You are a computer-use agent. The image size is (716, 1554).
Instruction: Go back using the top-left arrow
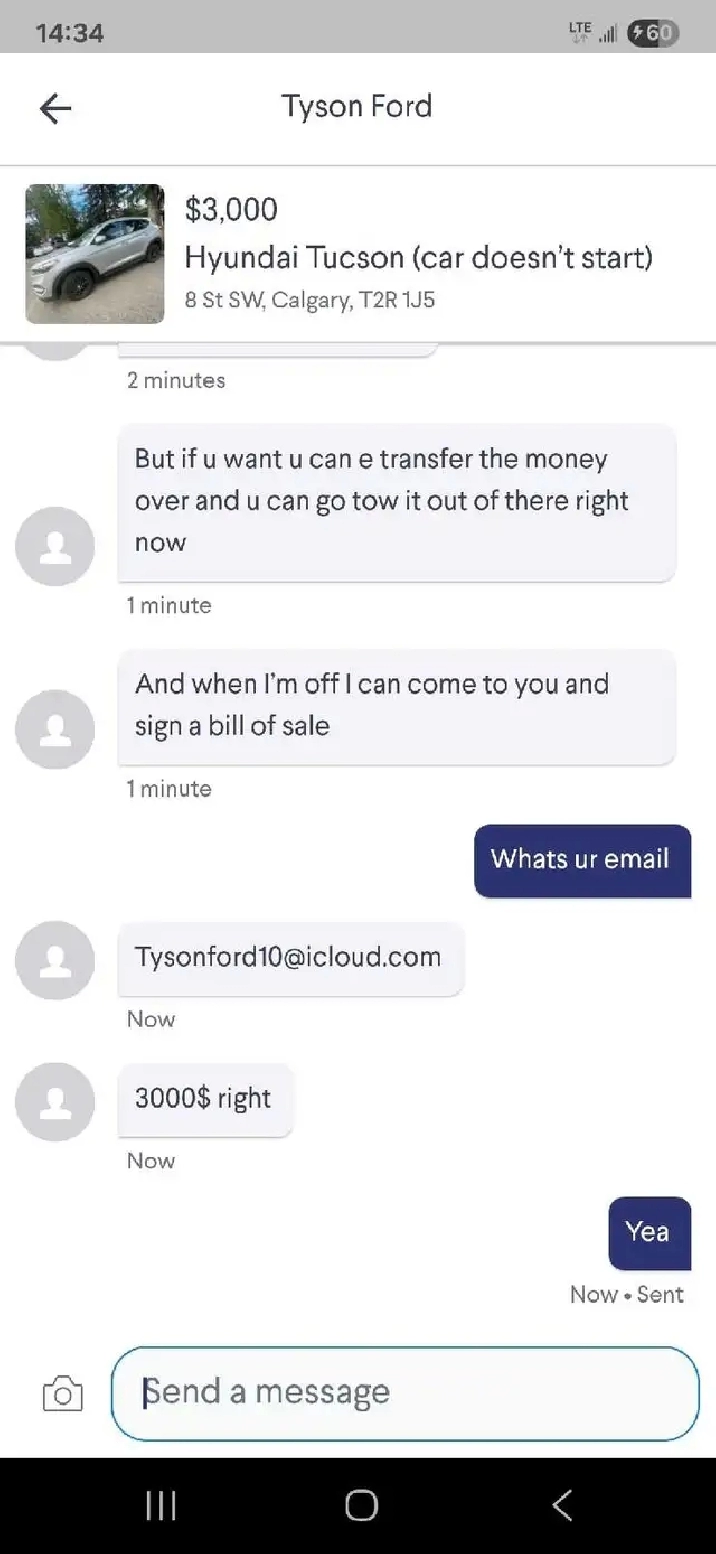click(x=55, y=108)
